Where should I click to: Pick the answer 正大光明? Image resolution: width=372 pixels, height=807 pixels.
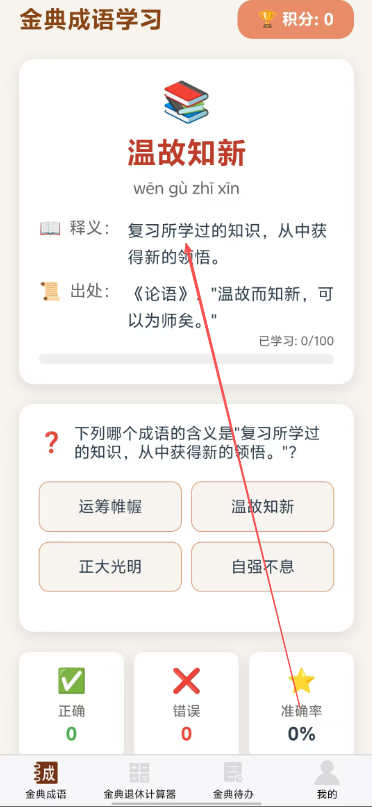pos(110,567)
